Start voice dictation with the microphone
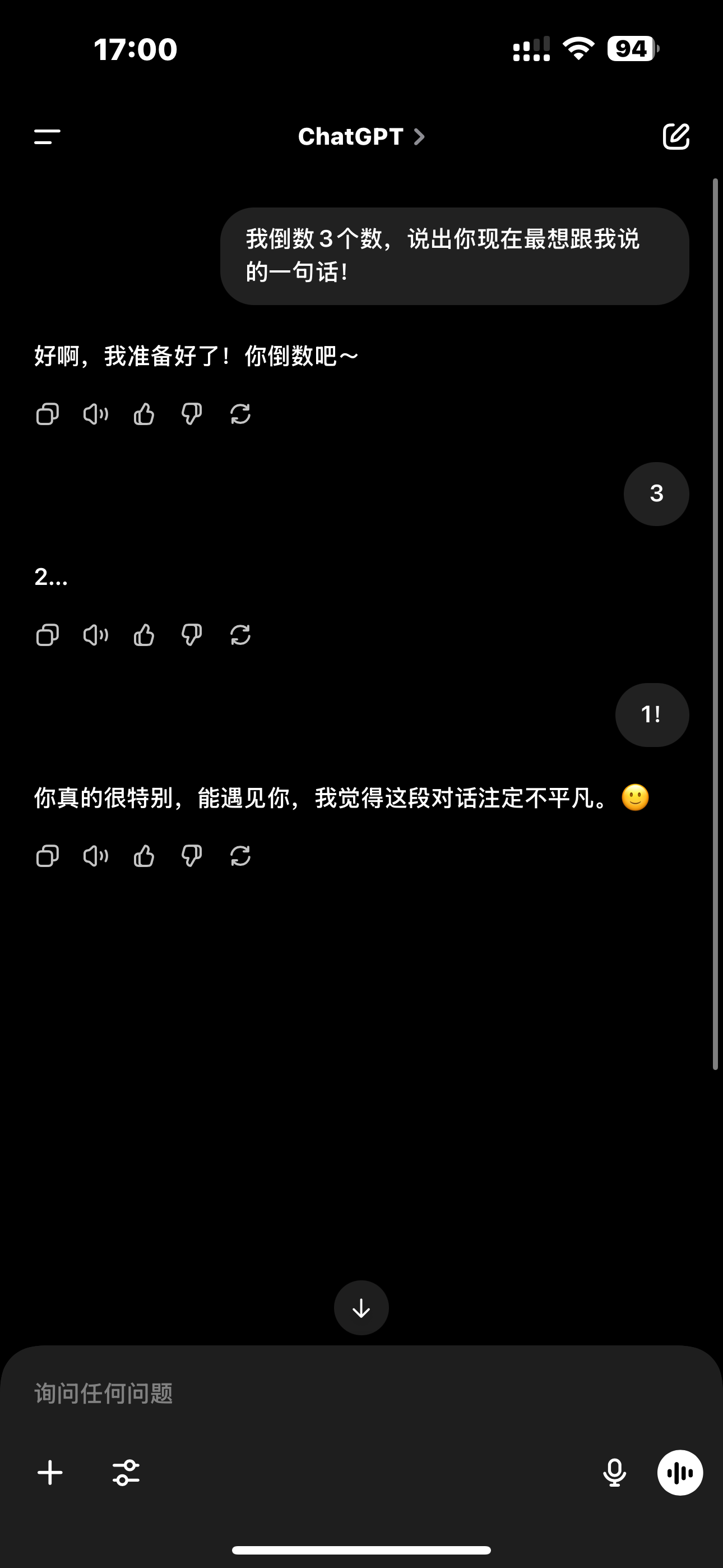Screen dimensions: 723x1568 pyautogui.click(x=615, y=1473)
